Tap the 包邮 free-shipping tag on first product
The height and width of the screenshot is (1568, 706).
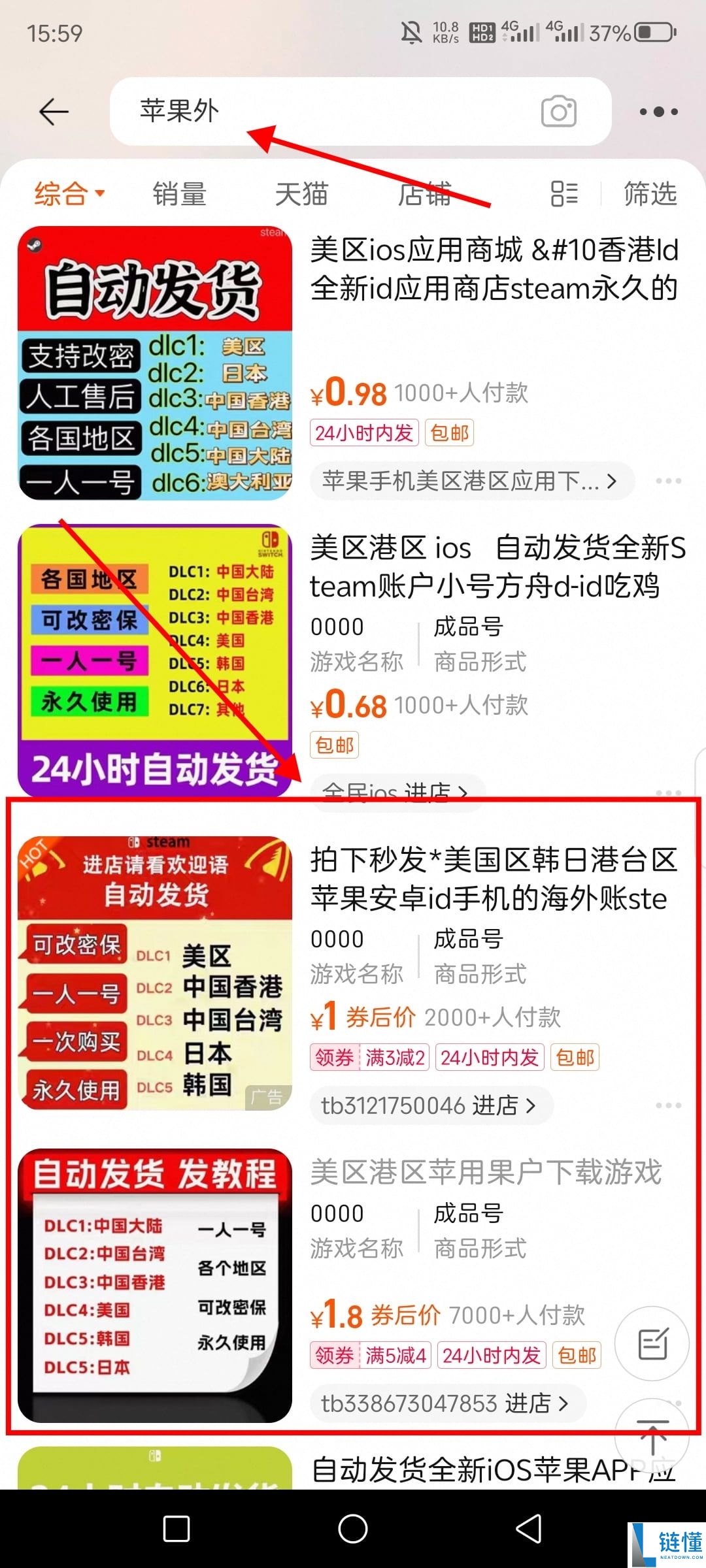click(x=450, y=433)
